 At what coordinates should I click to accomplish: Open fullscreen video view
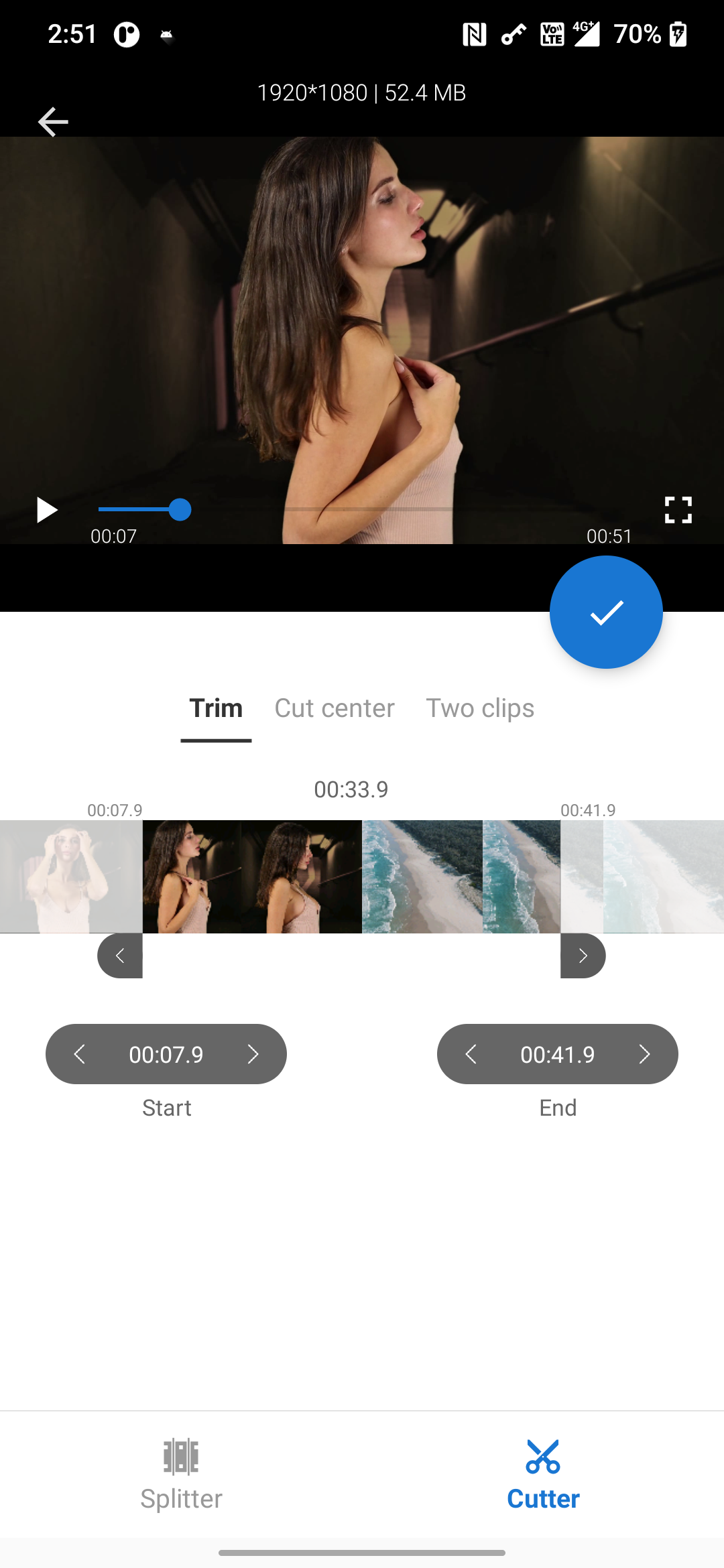678,510
